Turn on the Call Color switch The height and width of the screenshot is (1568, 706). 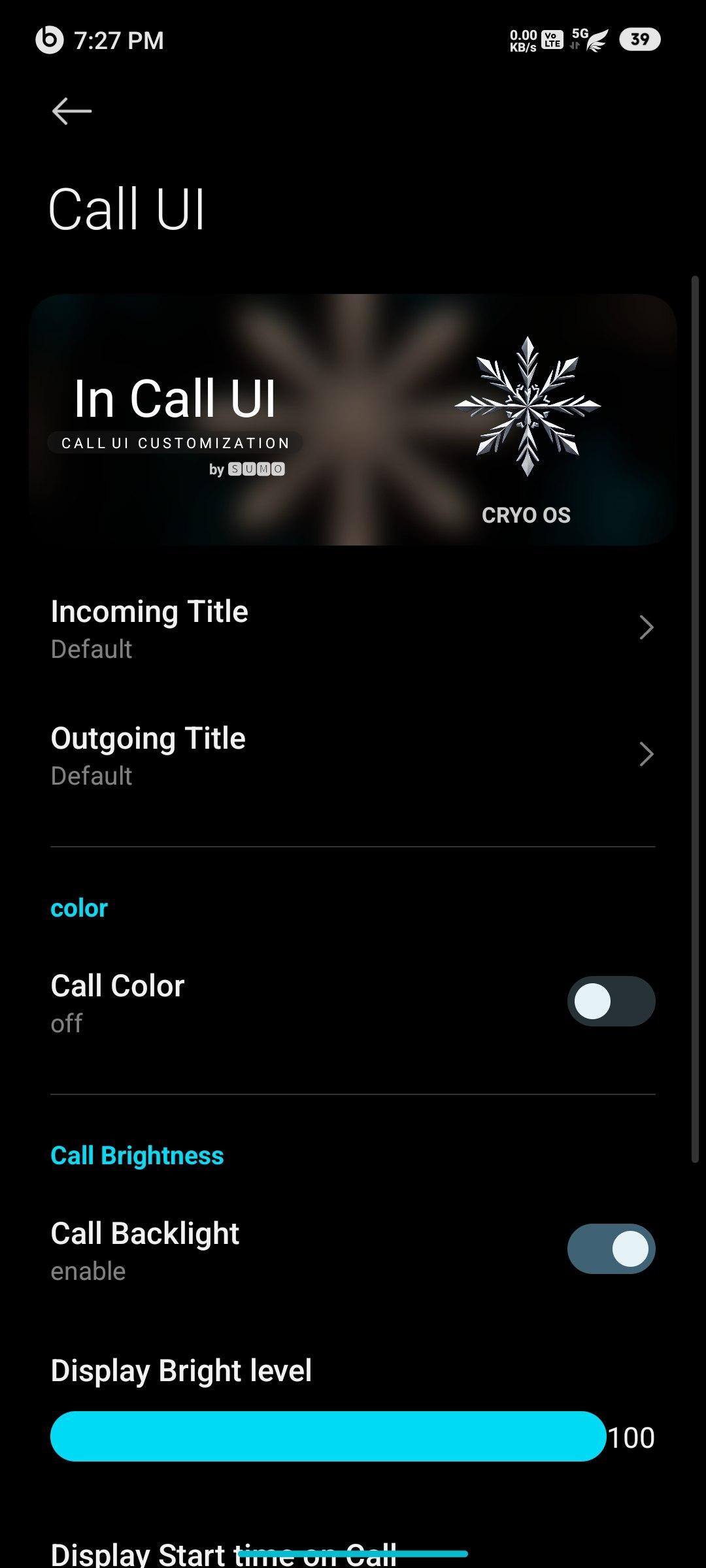point(611,1001)
